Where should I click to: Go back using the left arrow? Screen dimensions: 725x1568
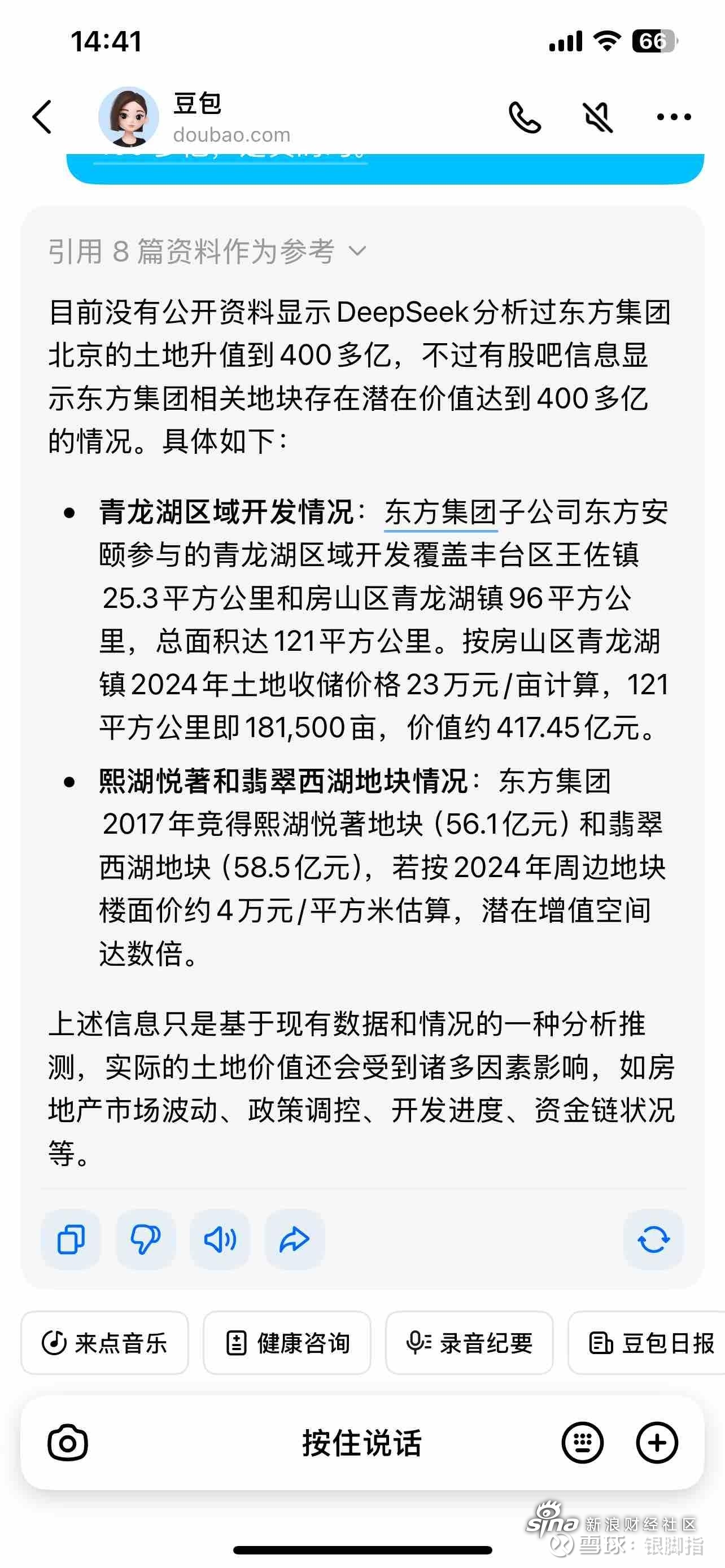pyautogui.click(x=42, y=117)
